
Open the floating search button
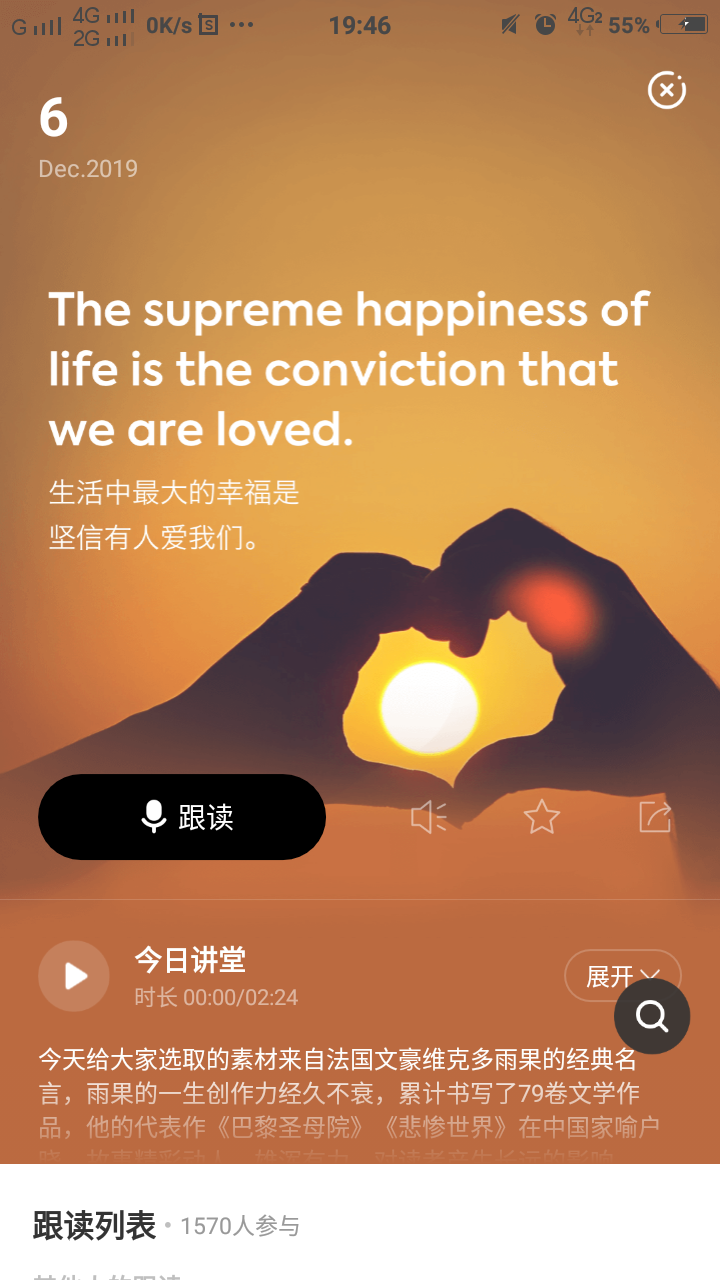[652, 1016]
